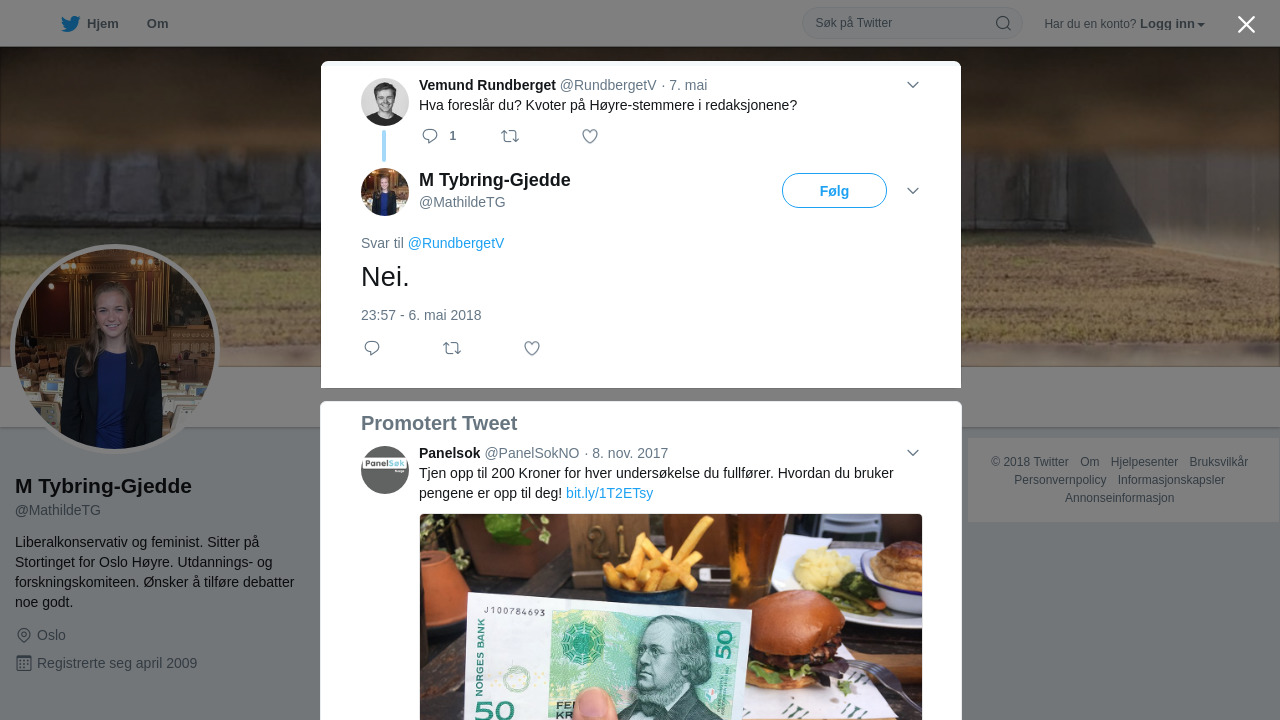Open the @RundbergetV reply link
The width and height of the screenshot is (1280, 720).
pyautogui.click(x=456, y=243)
